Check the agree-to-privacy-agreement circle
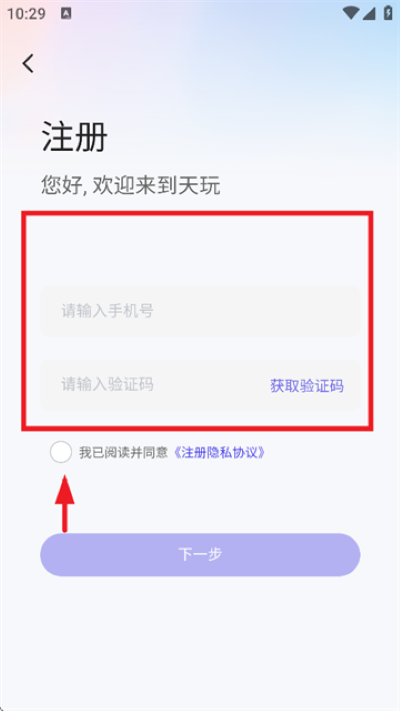Viewport: 400px width, 711px height. click(x=61, y=452)
